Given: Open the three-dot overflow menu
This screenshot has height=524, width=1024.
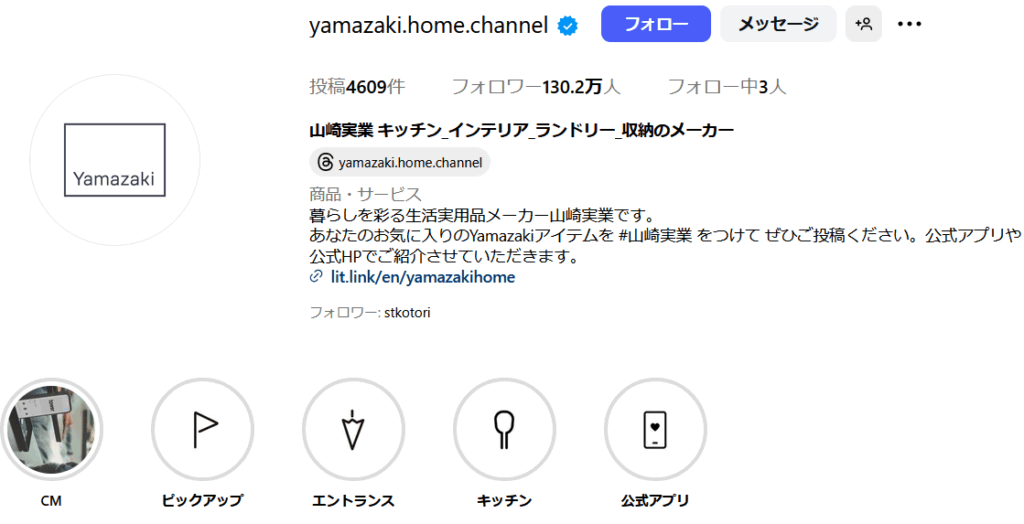Looking at the screenshot, I should point(909,24).
